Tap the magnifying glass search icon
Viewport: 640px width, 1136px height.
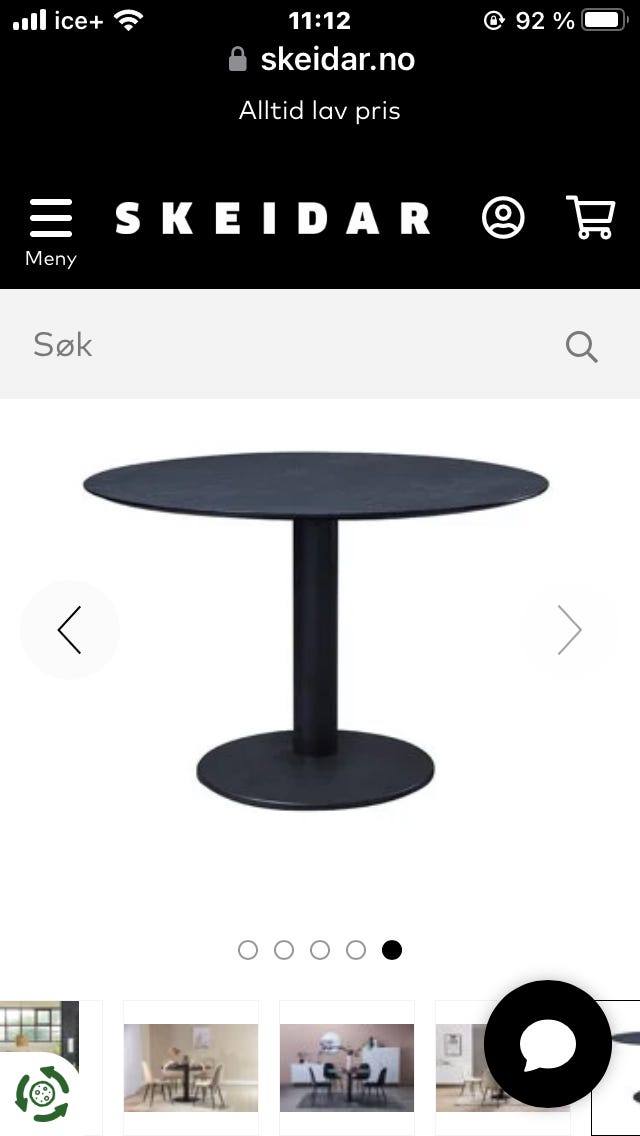click(581, 346)
